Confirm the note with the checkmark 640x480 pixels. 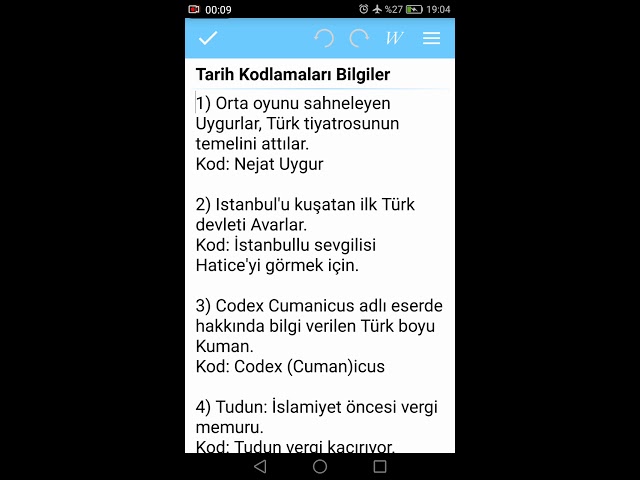click(x=208, y=38)
